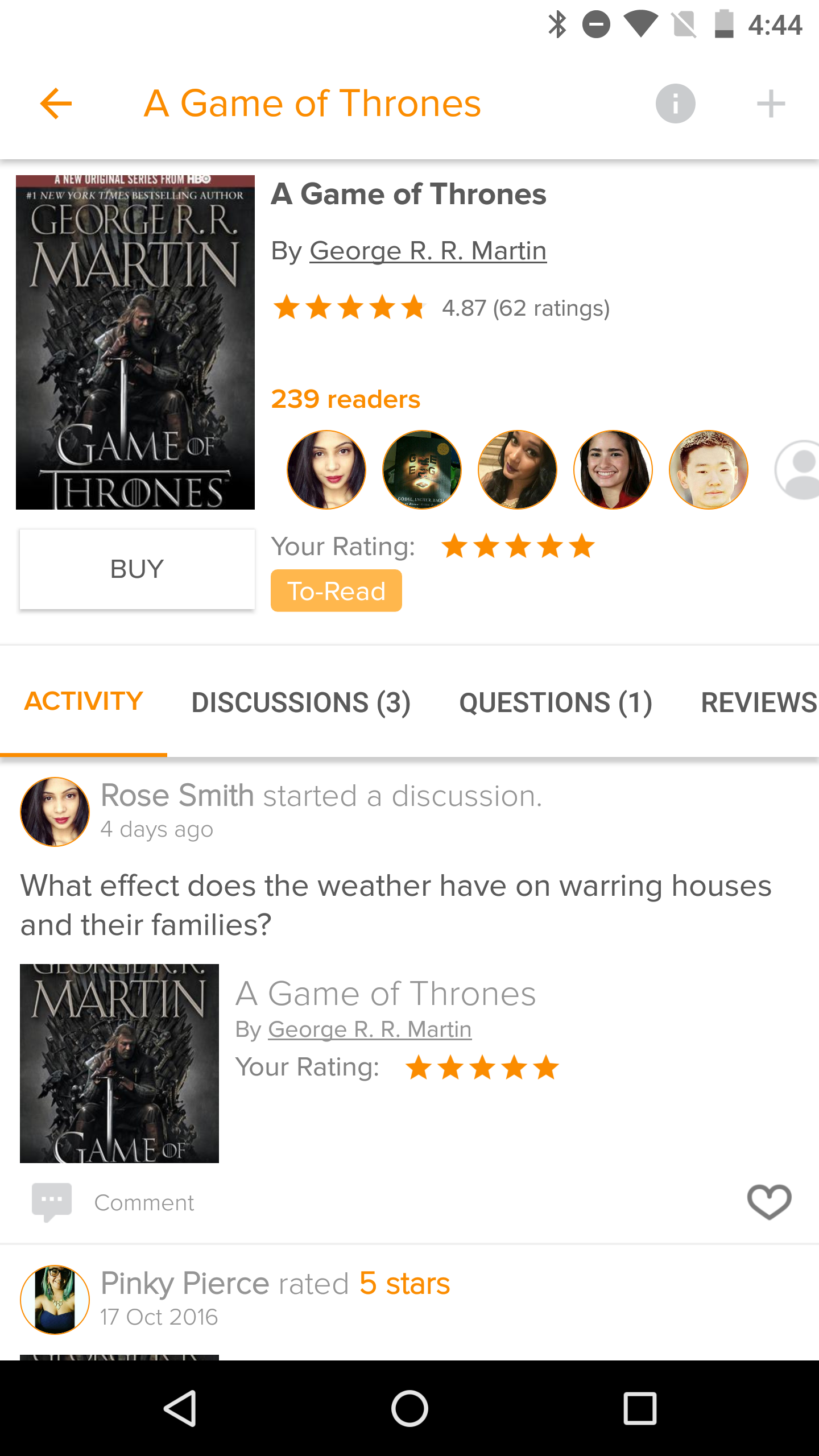Select the Activity tab
Viewport: 819px width, 1456px height.
[x=84, y=701]
